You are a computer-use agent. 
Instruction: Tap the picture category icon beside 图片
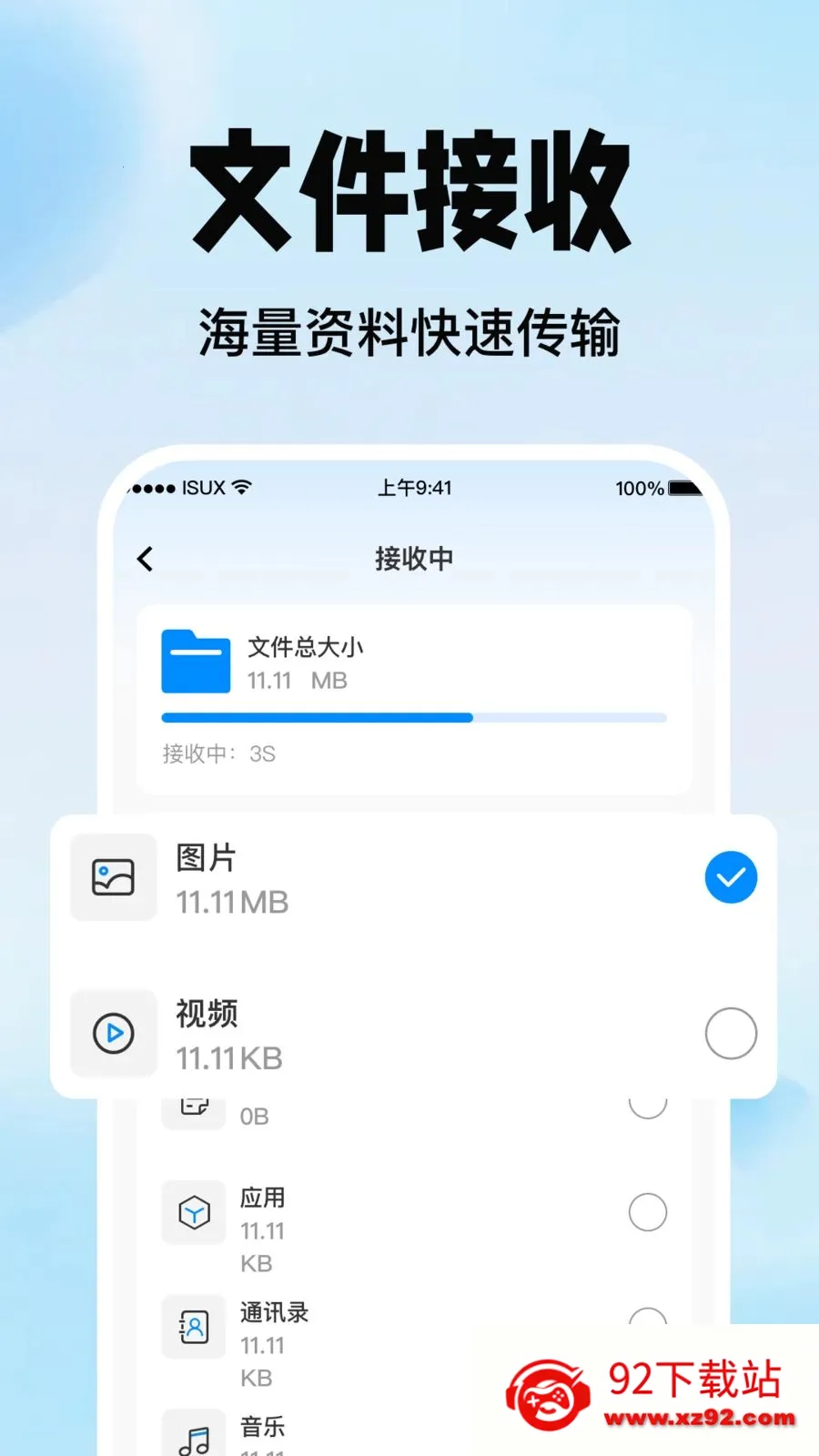pyautogui.click(x=112, y=876)
